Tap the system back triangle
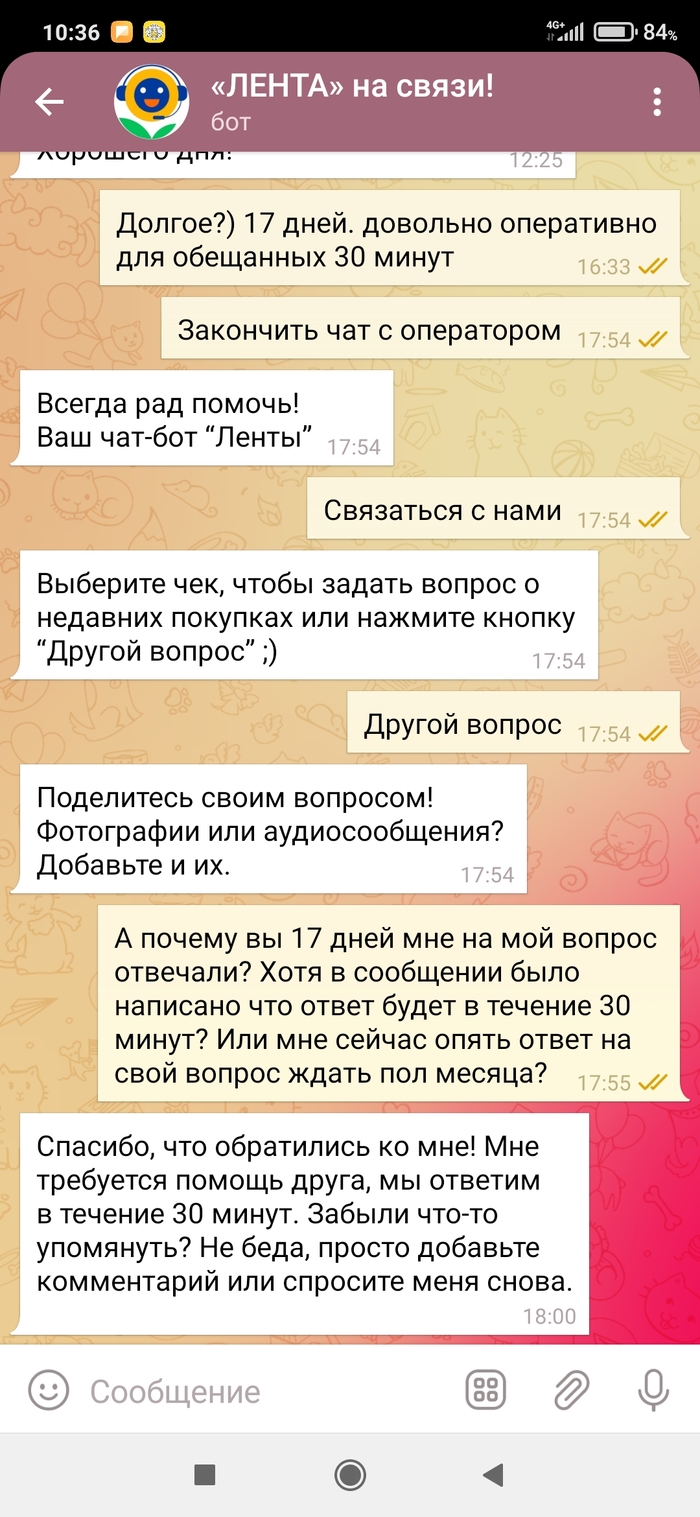Image resolution: width=700 pixels, height=1517 pixels. coord(492,1474)
